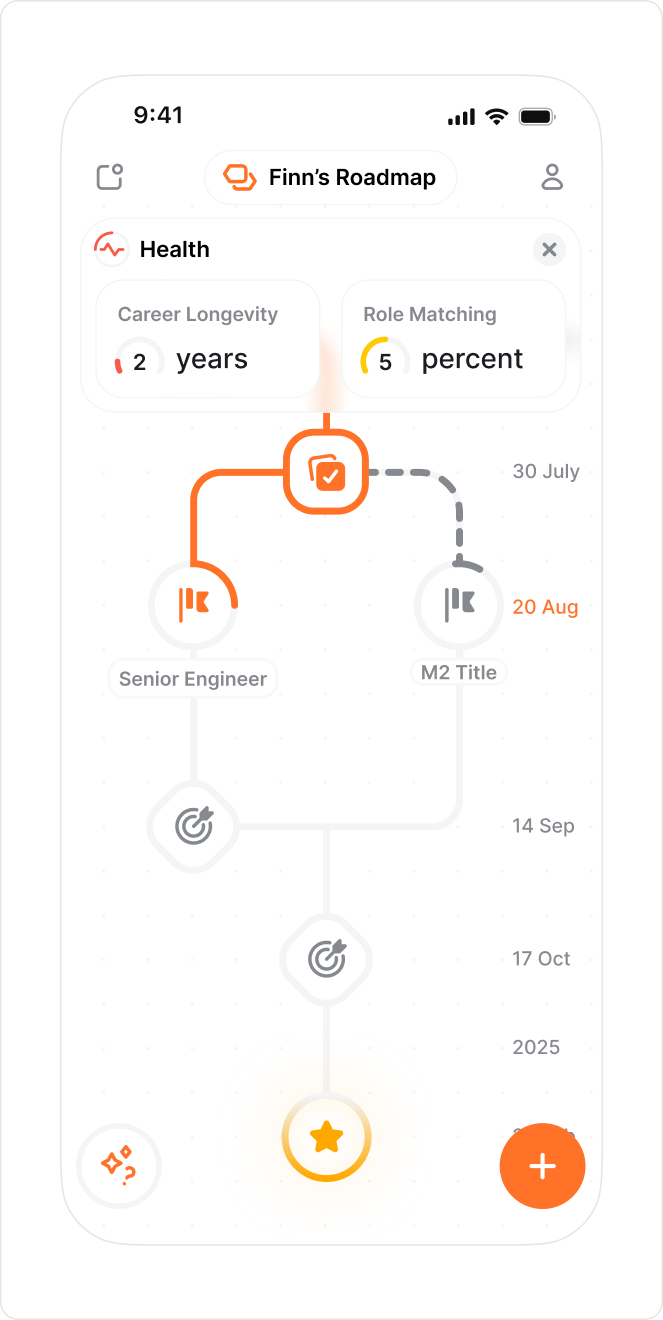Add a new item with plus button

coord(542,1166)
